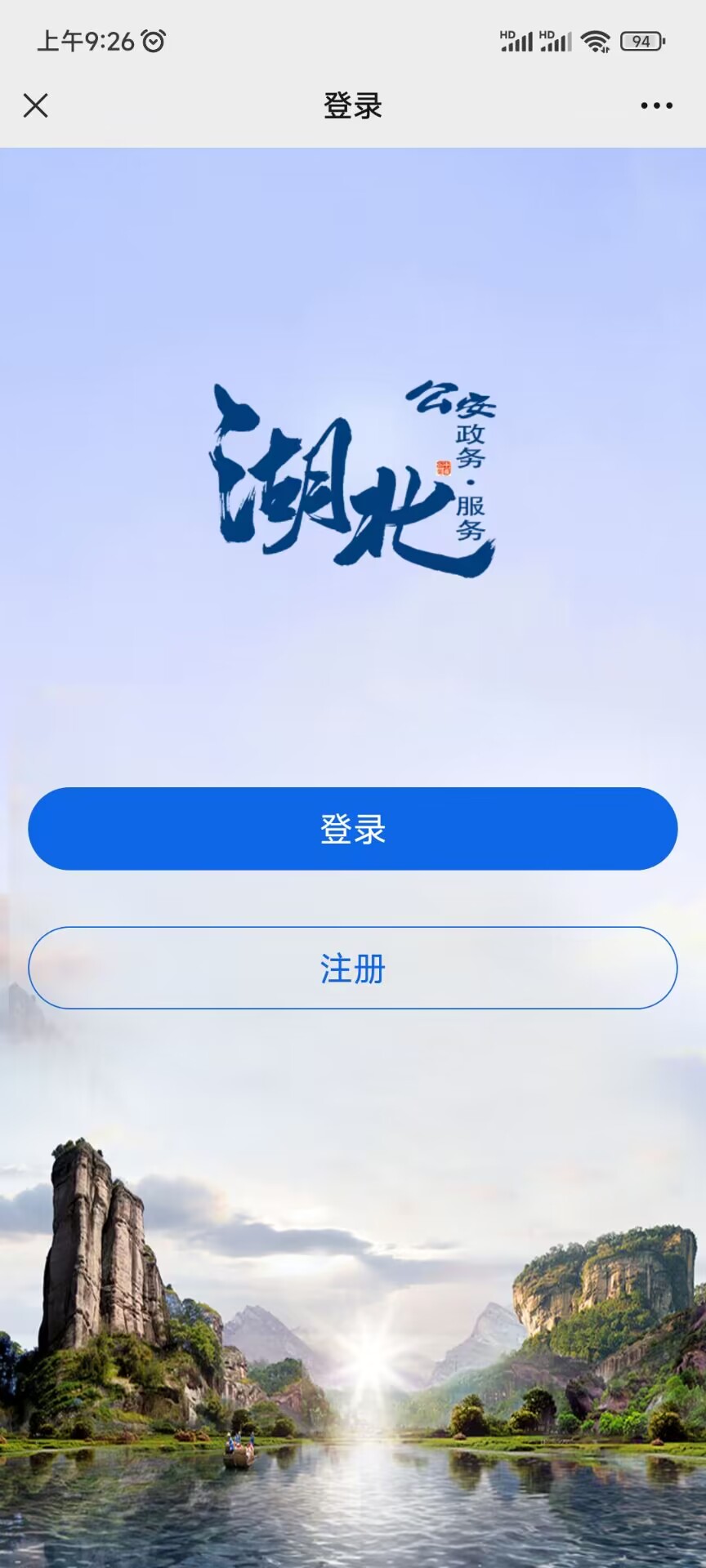706x1568 pixels.
Task: Close the login page with X
Action: [x=36, y=105]
